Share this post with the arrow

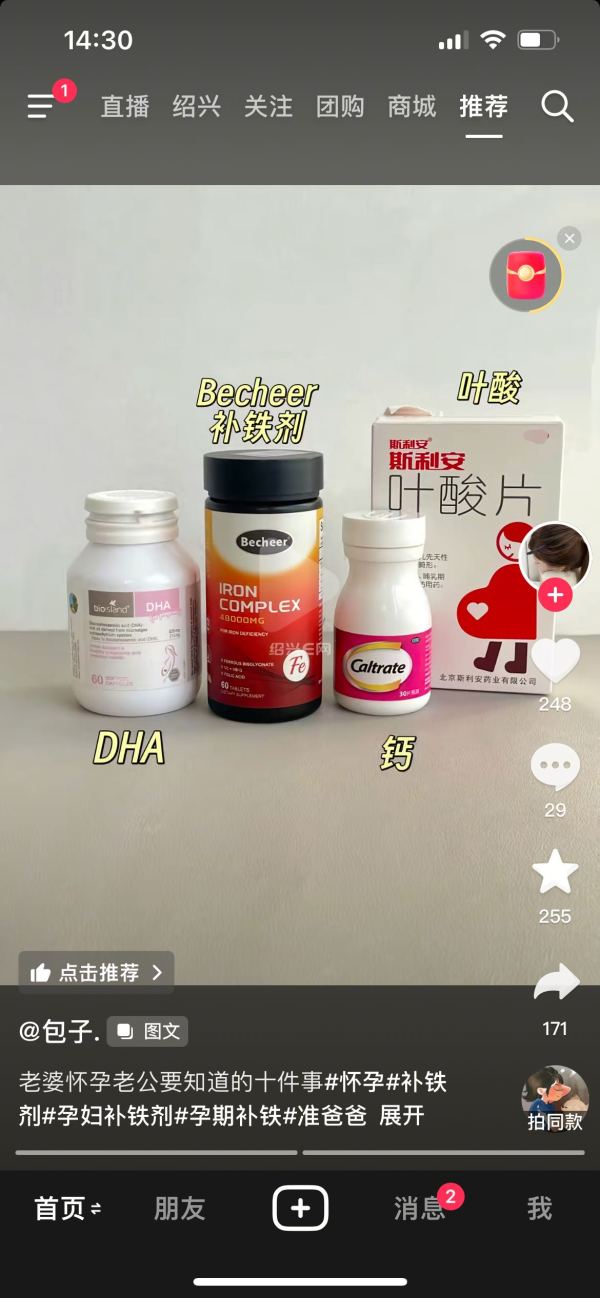click(x=555, y=984)
